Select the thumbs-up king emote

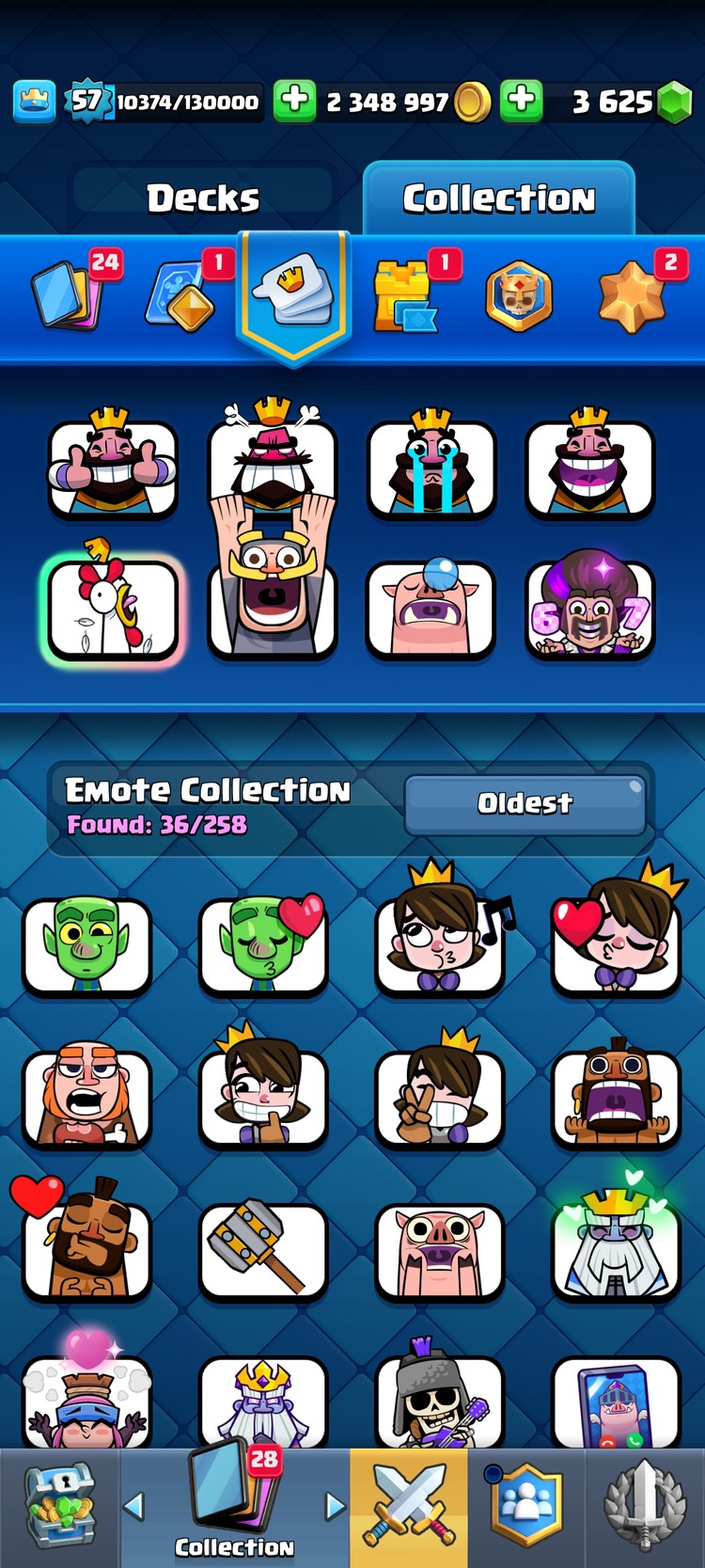(113, 467)
